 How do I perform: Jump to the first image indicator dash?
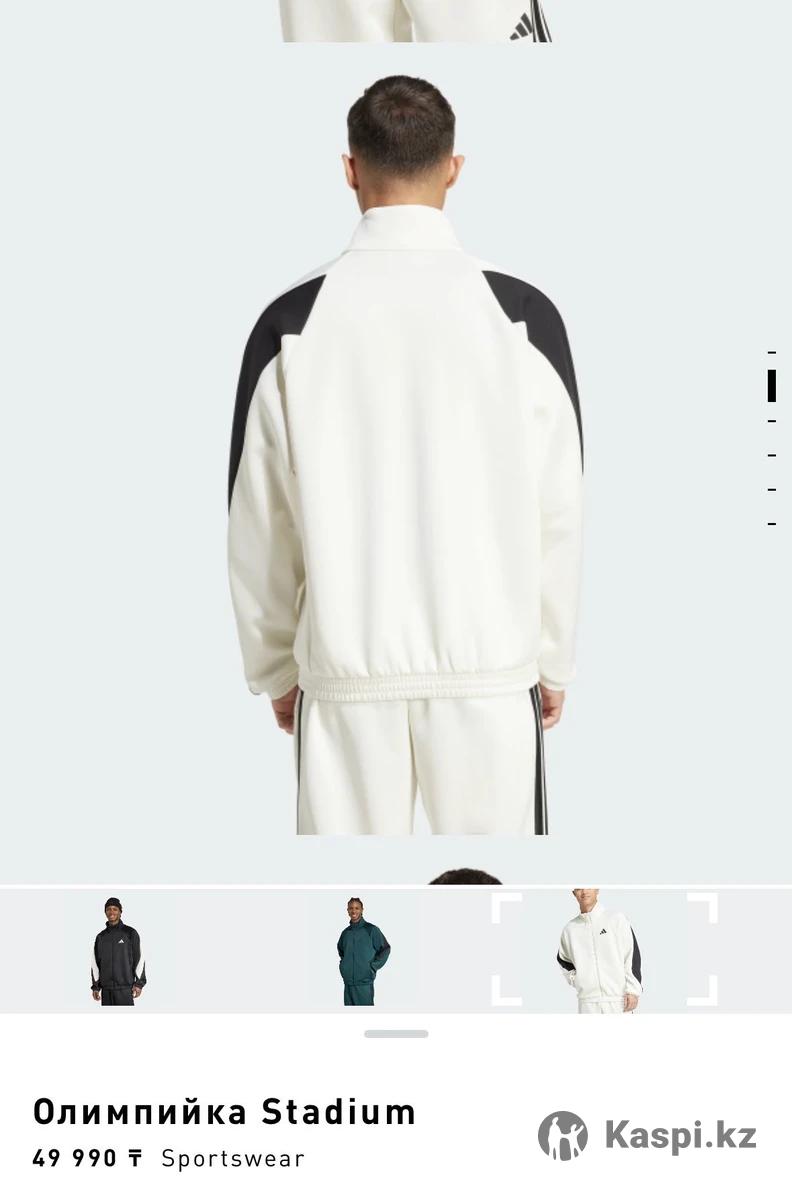[772, 353]
